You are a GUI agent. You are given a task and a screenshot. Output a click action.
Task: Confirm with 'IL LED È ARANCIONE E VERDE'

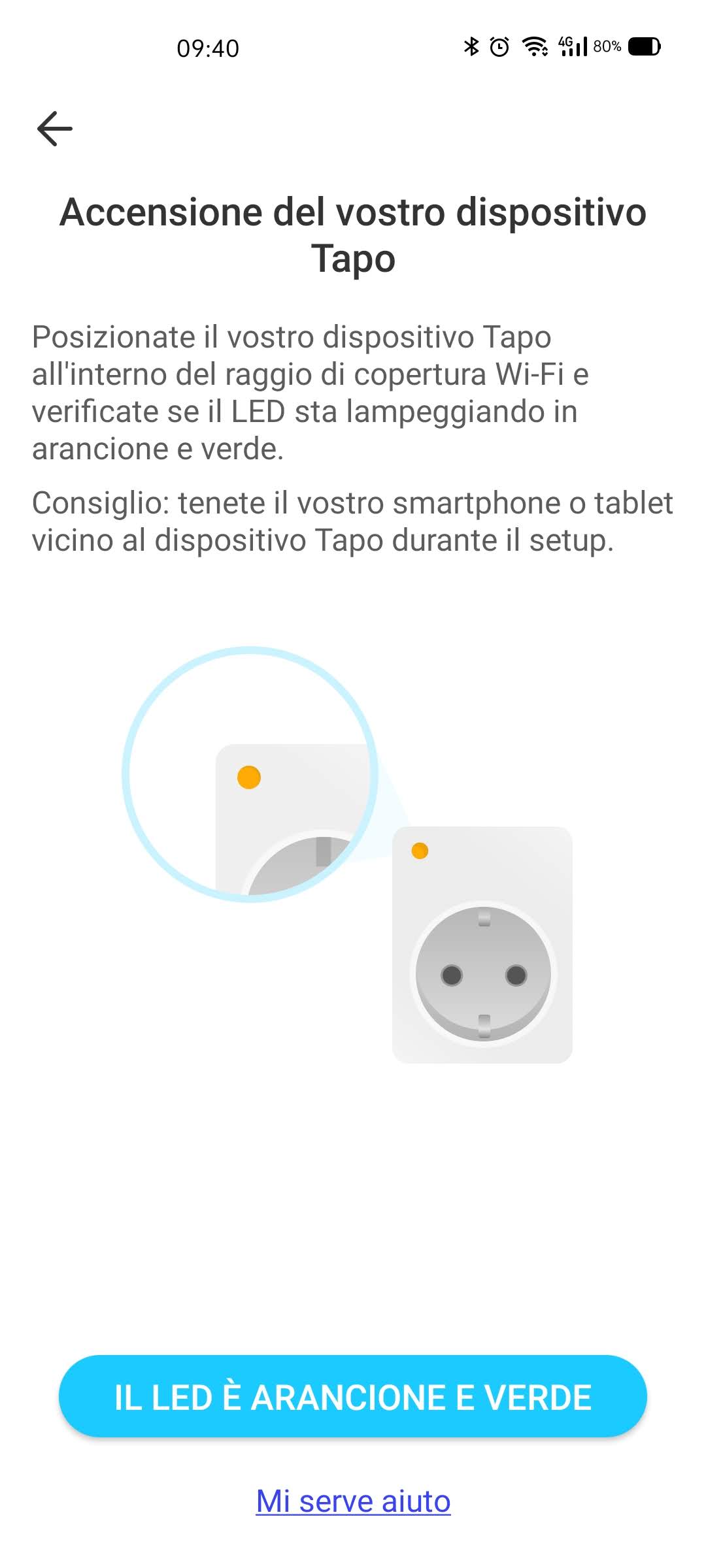(353, 1397)
